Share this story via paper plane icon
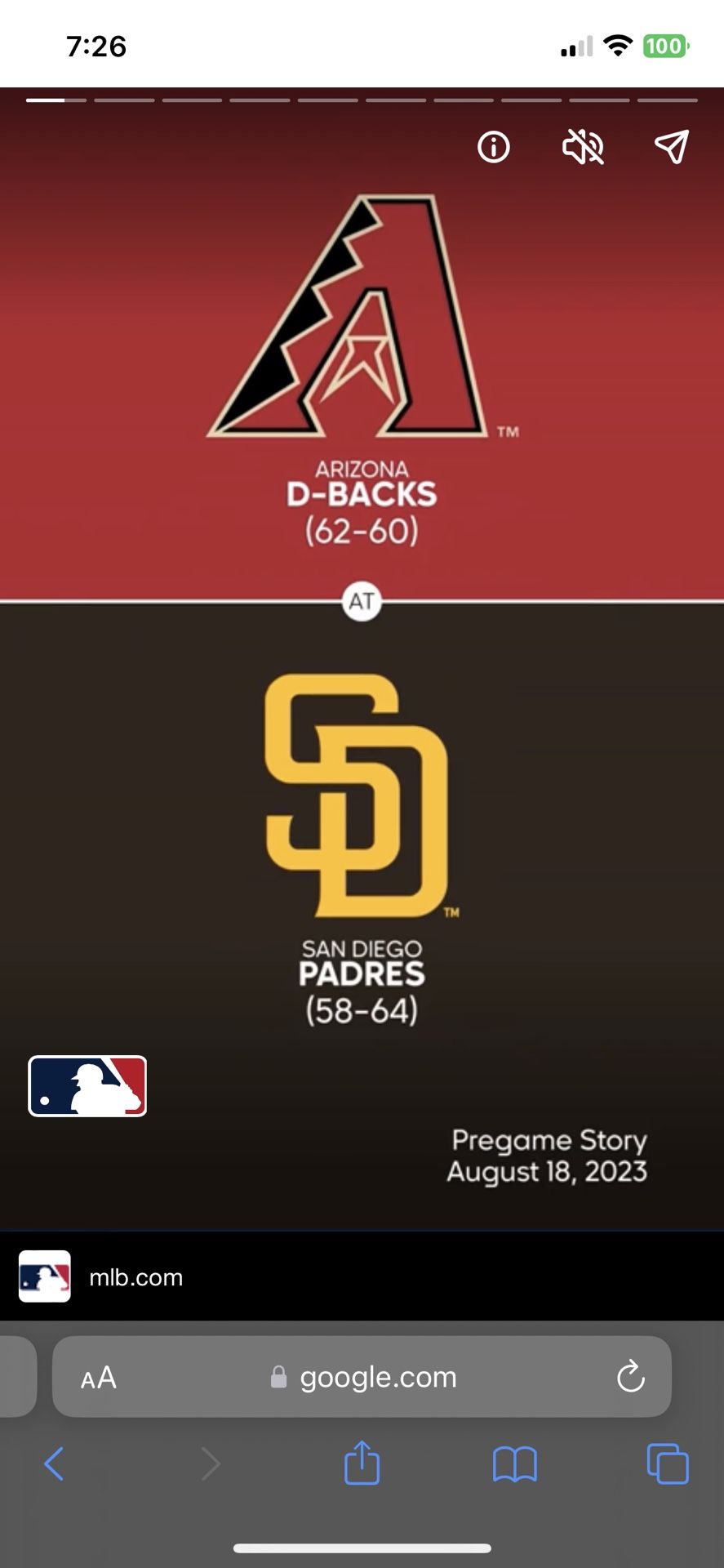Screen dimensions: 724x1568 (x=672, y=147)
